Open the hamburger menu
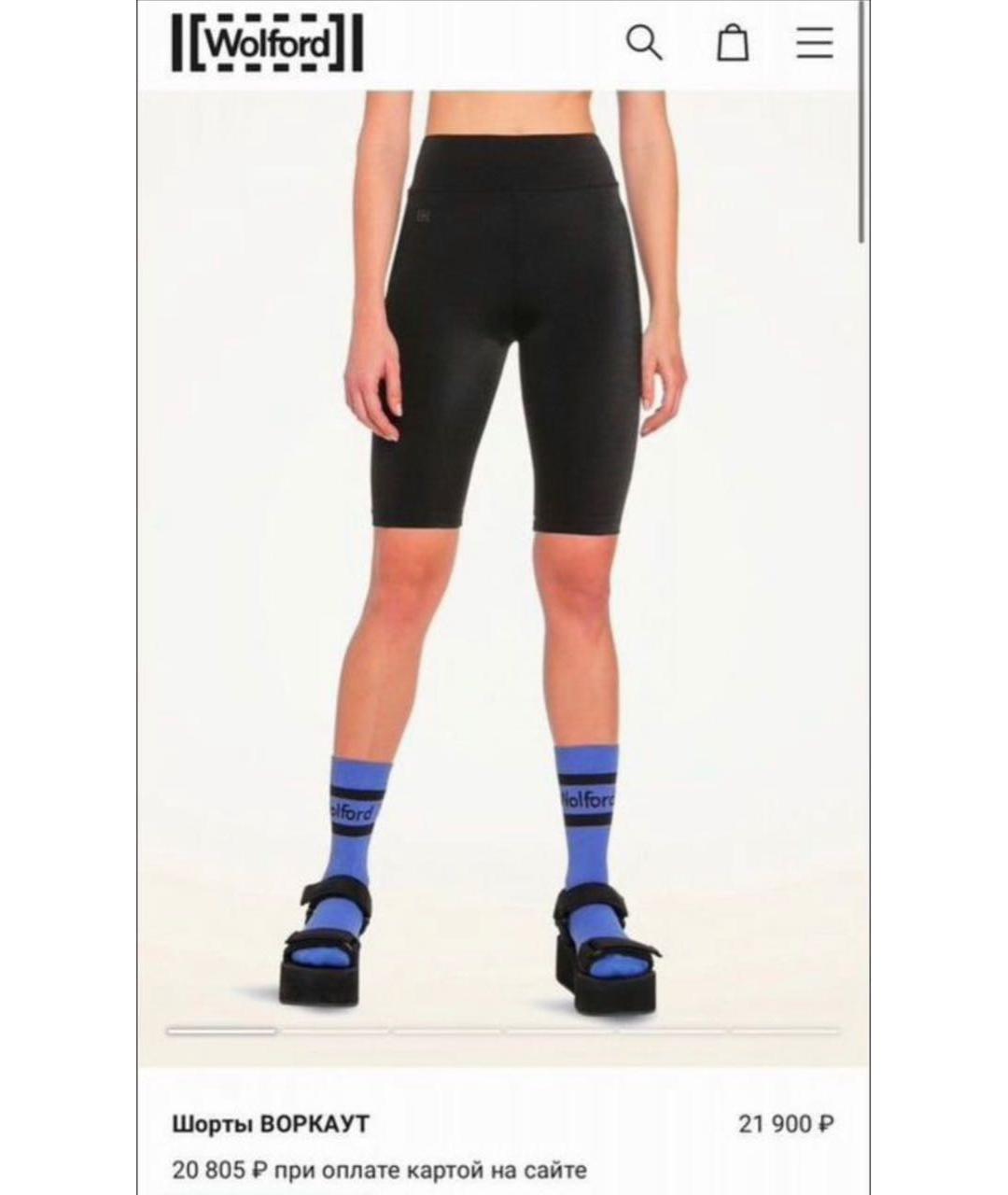The image size is (1008, 1195). (814, 43)
